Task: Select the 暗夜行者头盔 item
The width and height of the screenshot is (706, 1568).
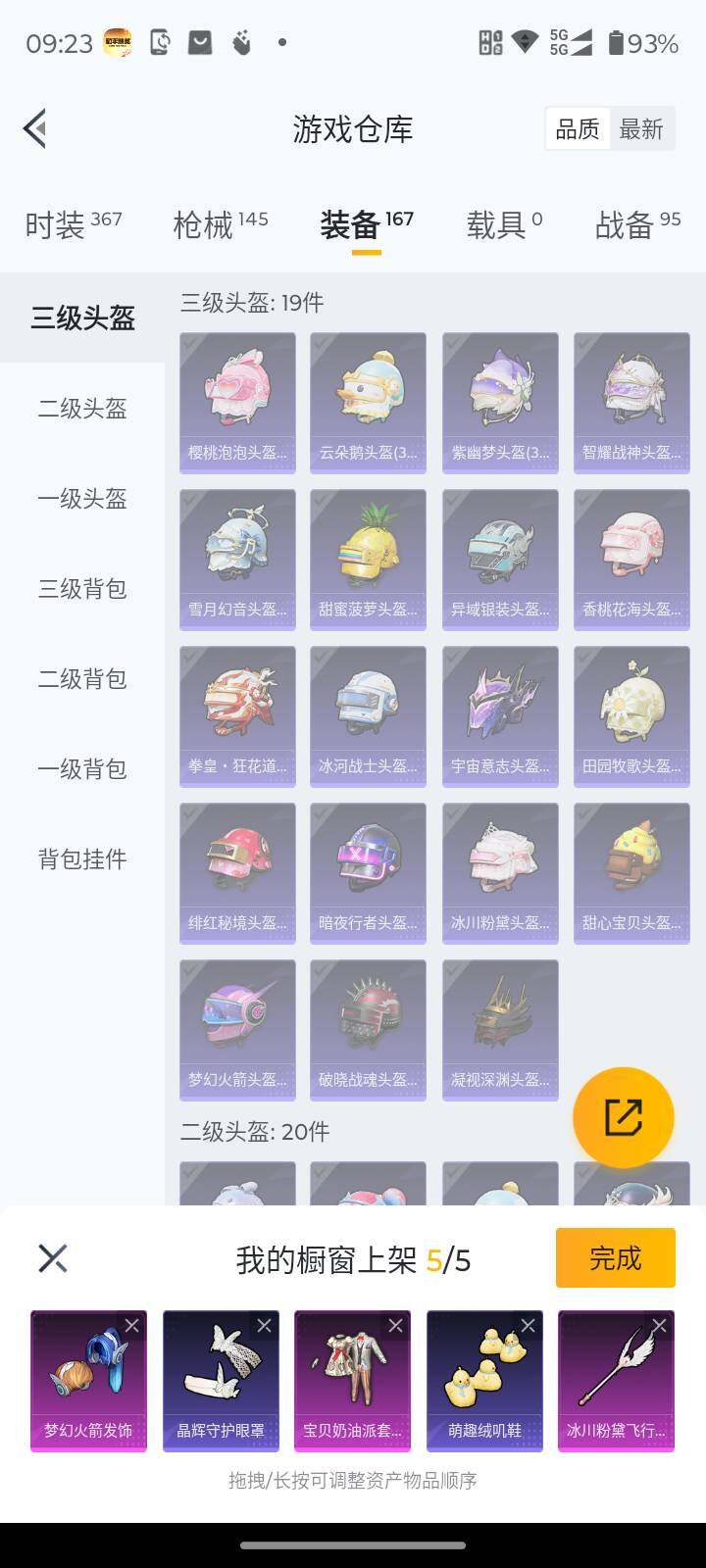Action: 368,873
